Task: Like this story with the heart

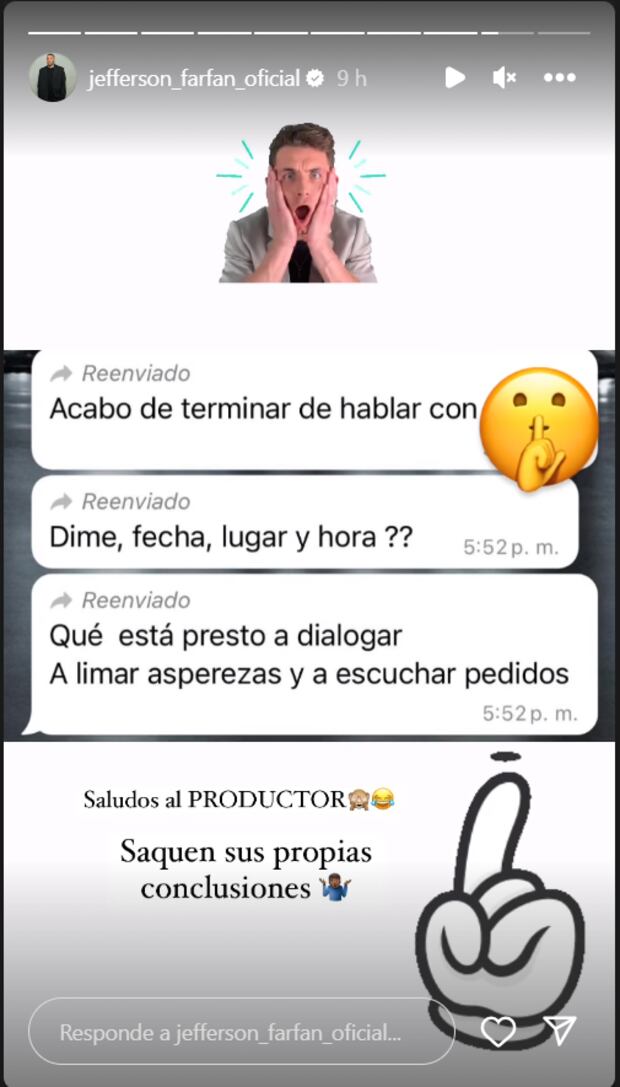Action: click(498, 1031)
